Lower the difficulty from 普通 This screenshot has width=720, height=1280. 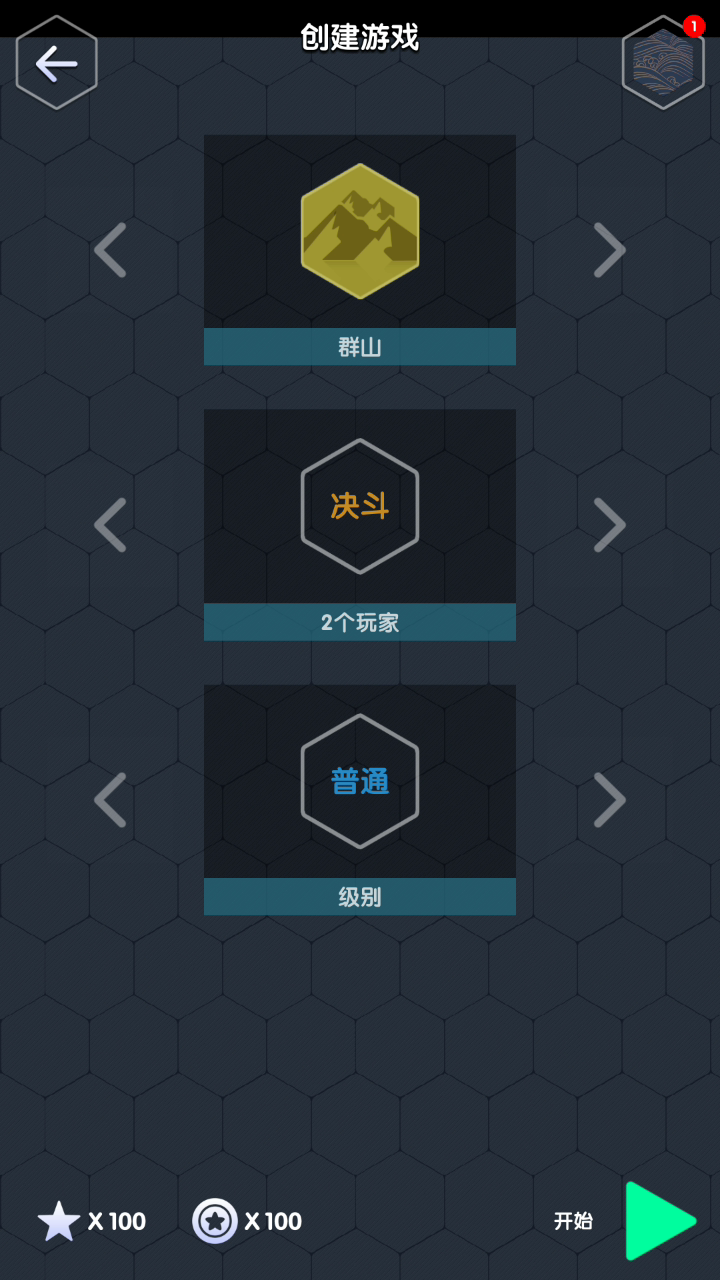tap(110, 800)
